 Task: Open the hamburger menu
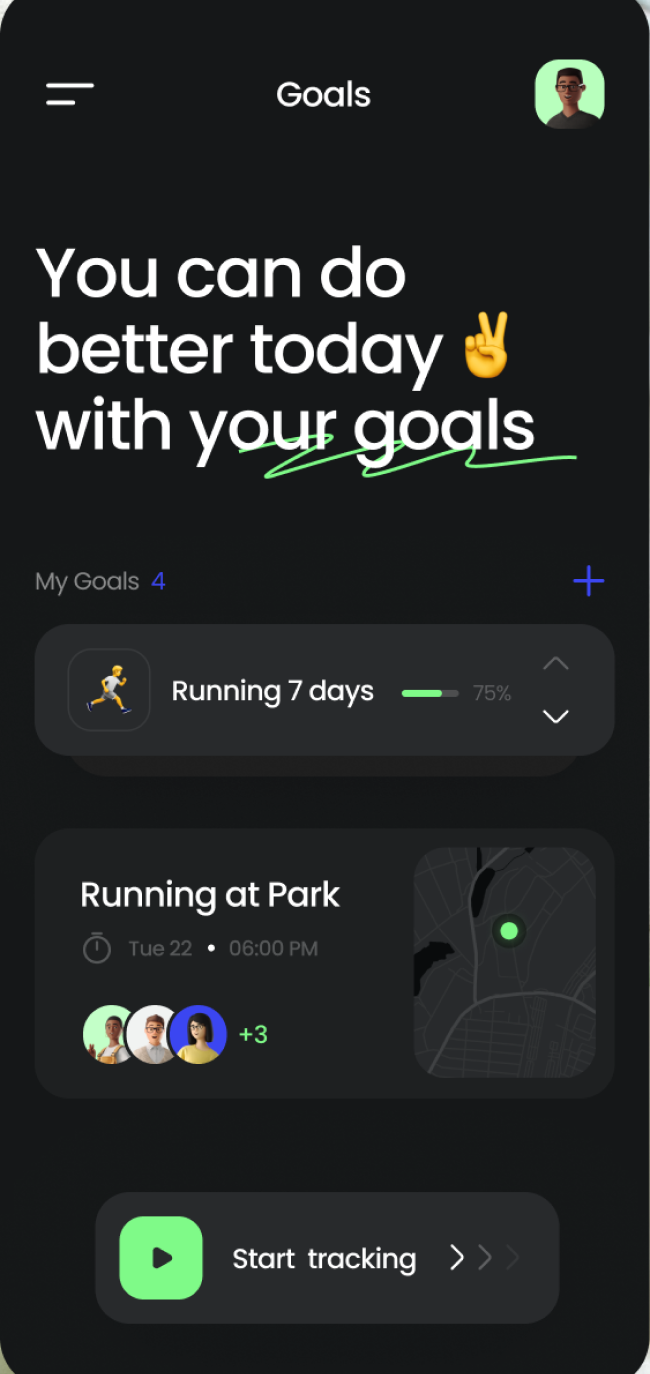point(70,95)
